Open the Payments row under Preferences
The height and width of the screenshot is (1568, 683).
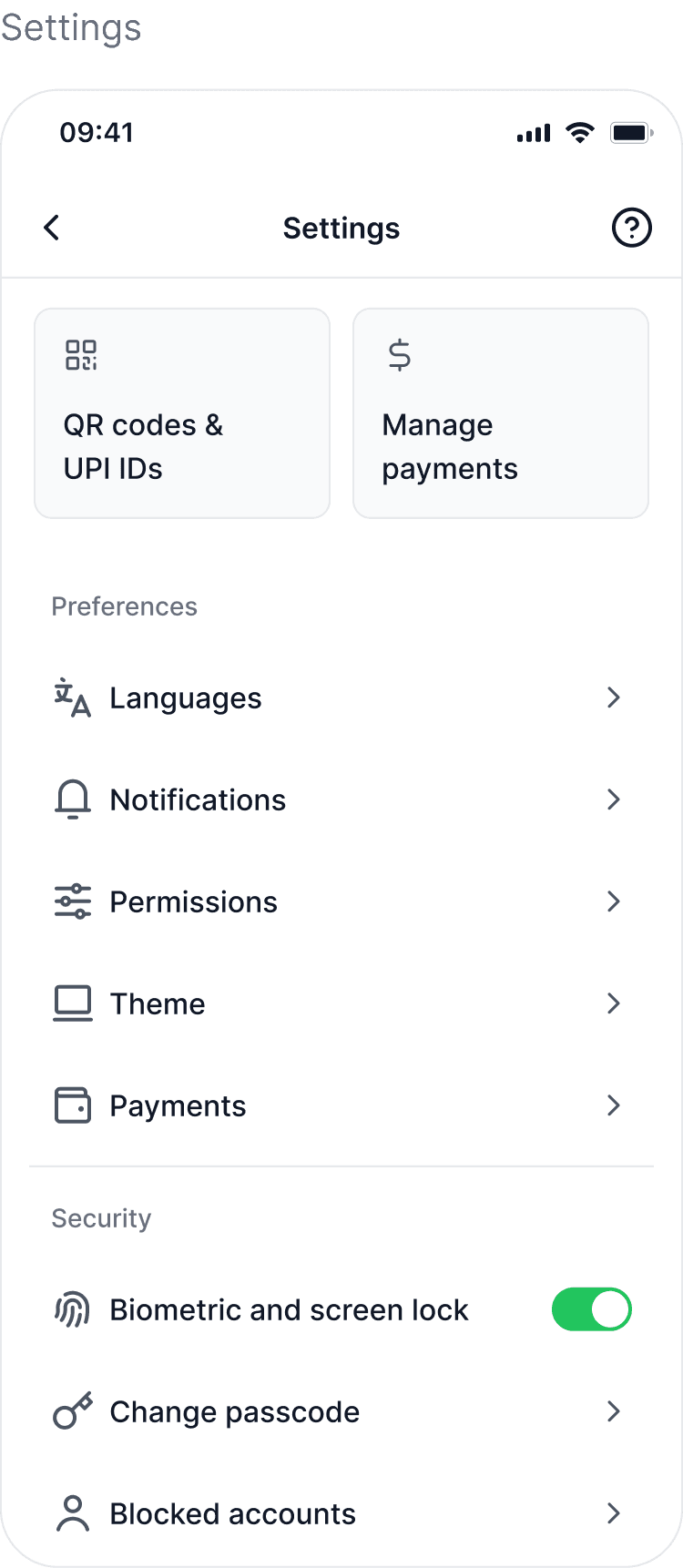[341, 1106]
